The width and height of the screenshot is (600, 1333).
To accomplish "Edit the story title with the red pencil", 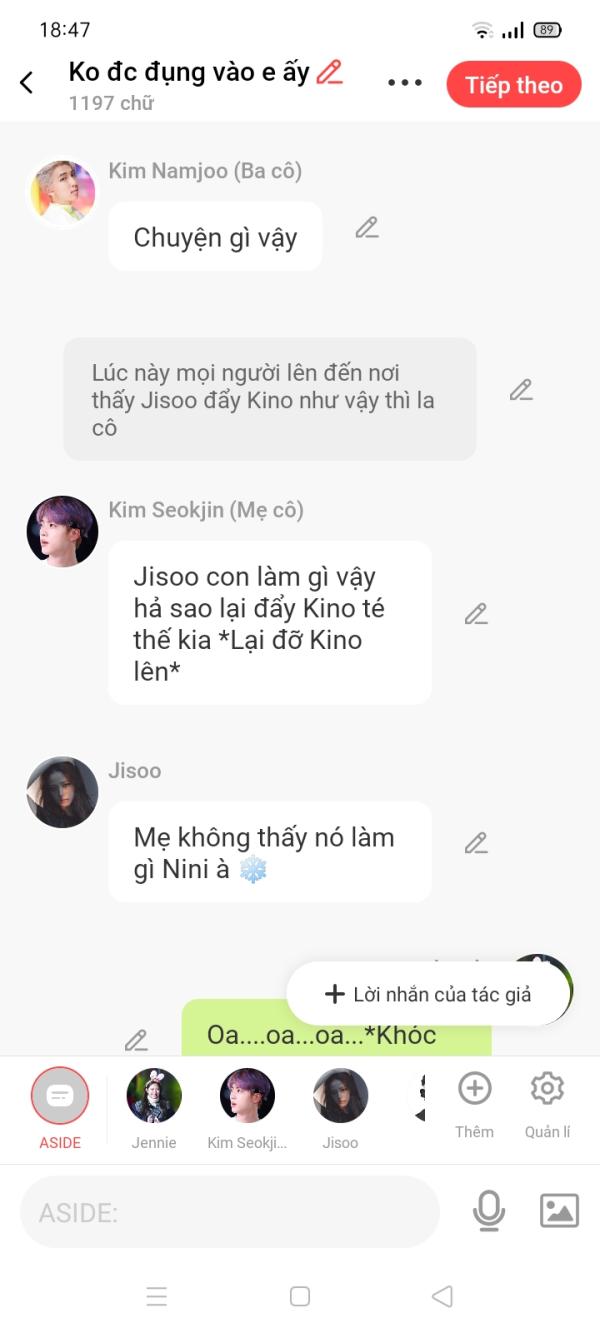I will [x=329, y=72].
